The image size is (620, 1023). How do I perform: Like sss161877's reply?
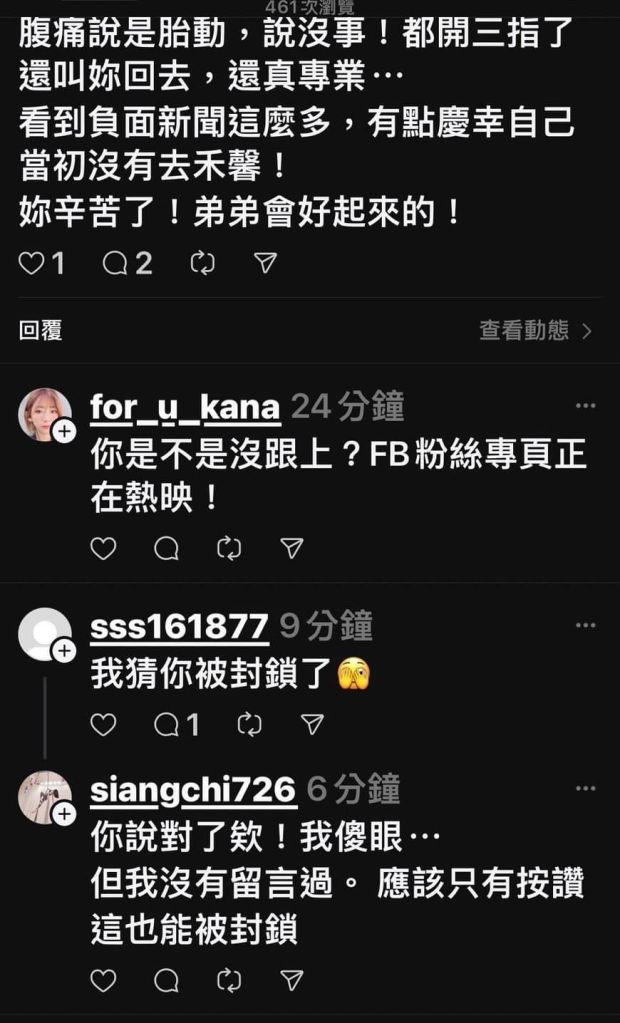103,725
